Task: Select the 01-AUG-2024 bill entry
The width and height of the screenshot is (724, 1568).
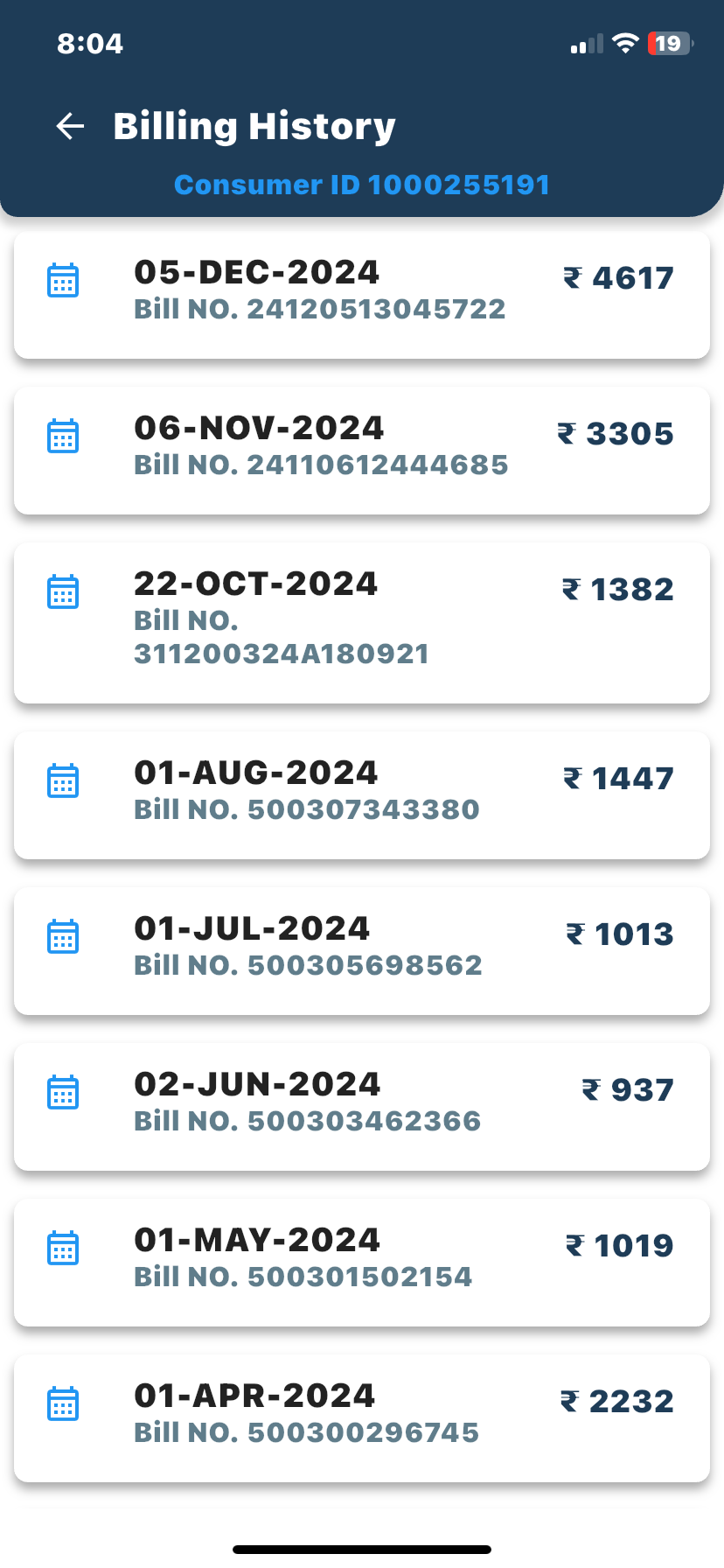Action: coord(362,795)
